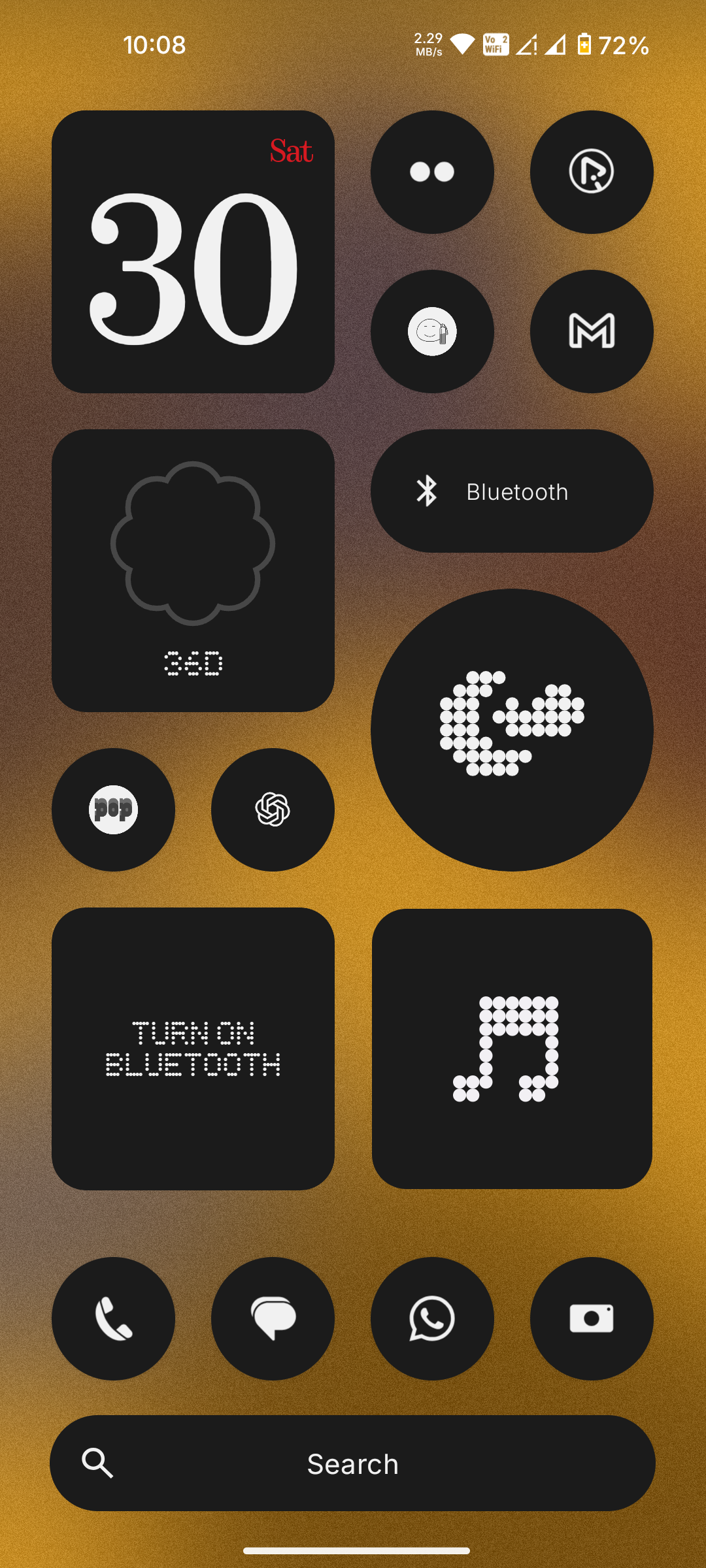Open the 36D weather widget
Viewport: 706px width, 1568px height.
coord(193,570)
